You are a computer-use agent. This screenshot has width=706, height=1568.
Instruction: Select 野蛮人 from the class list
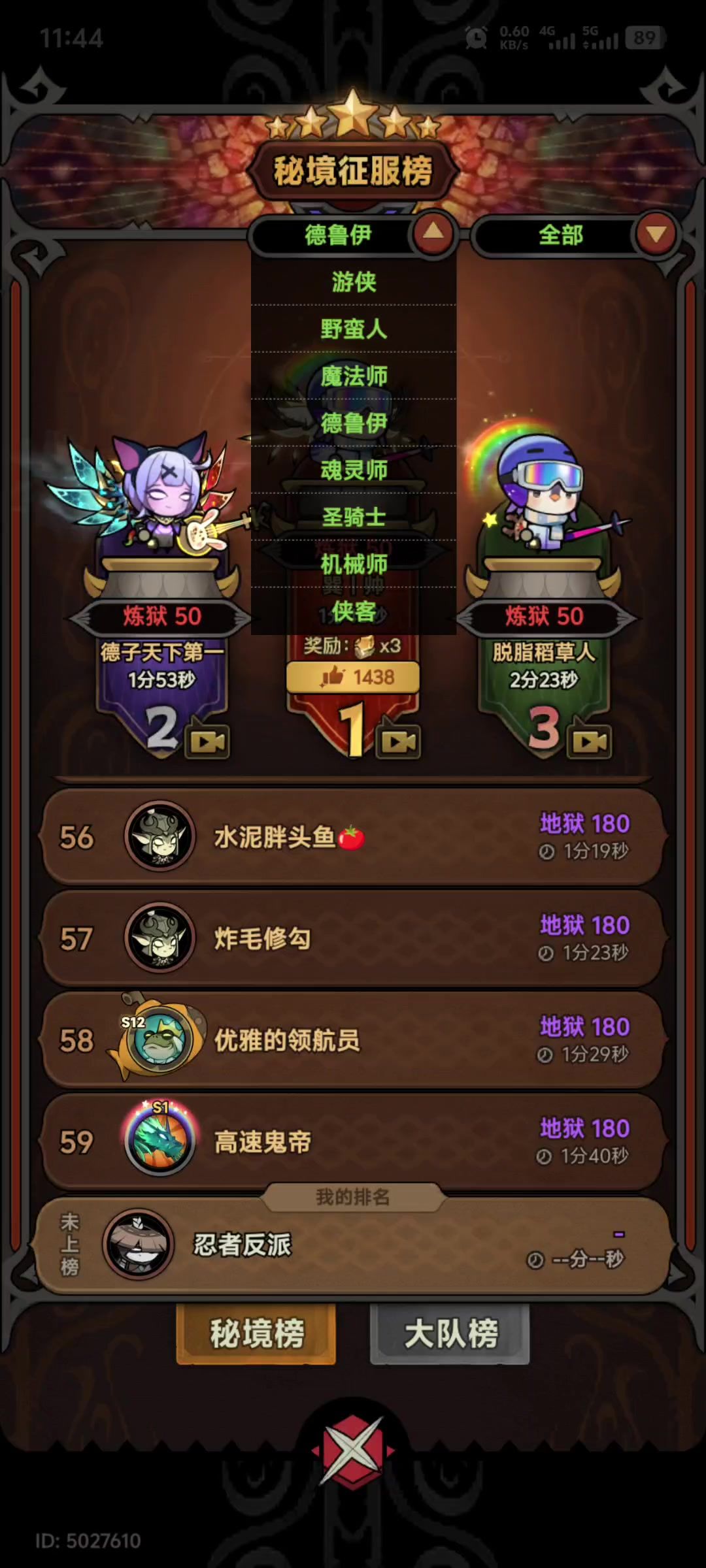click(354, 329)
